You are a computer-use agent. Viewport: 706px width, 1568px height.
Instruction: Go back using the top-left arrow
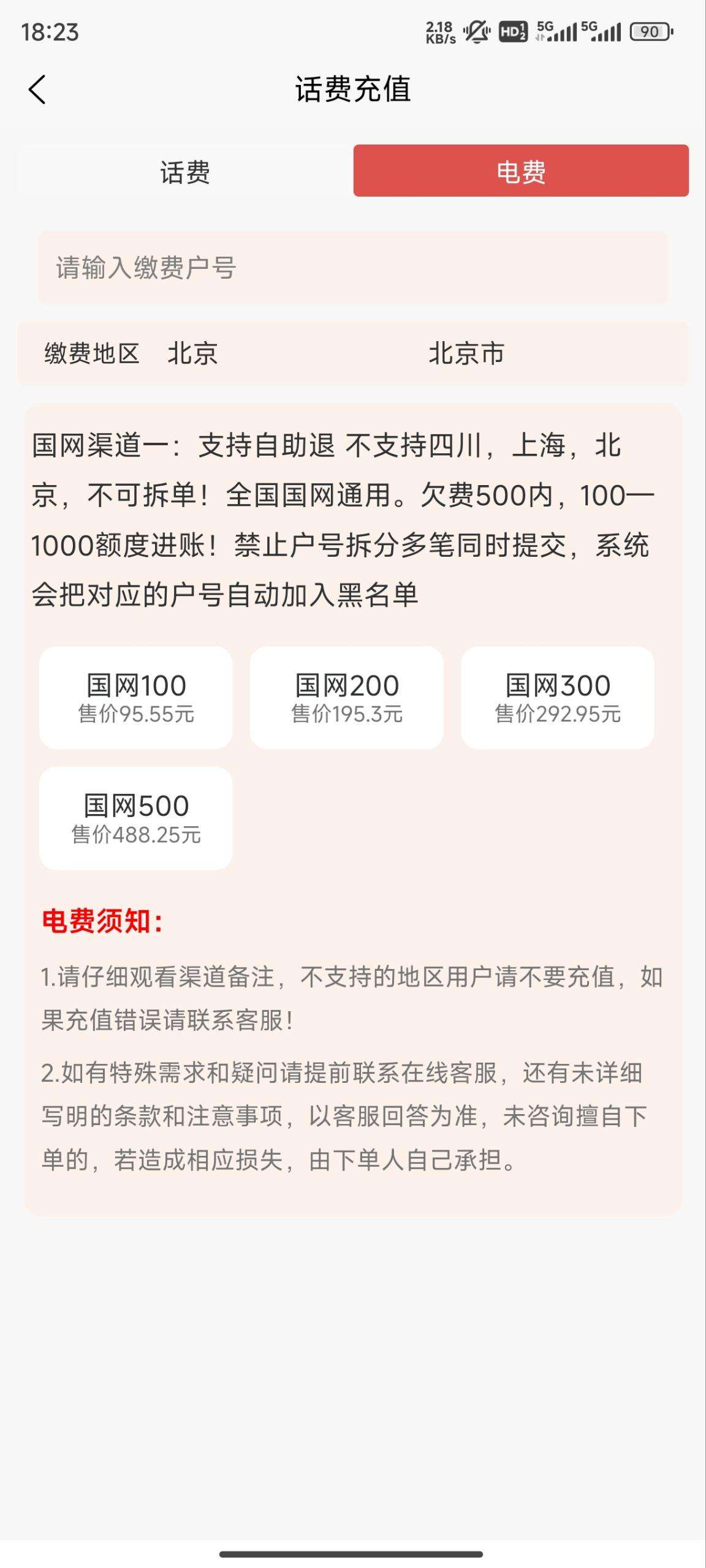click(x=37, y=90)
